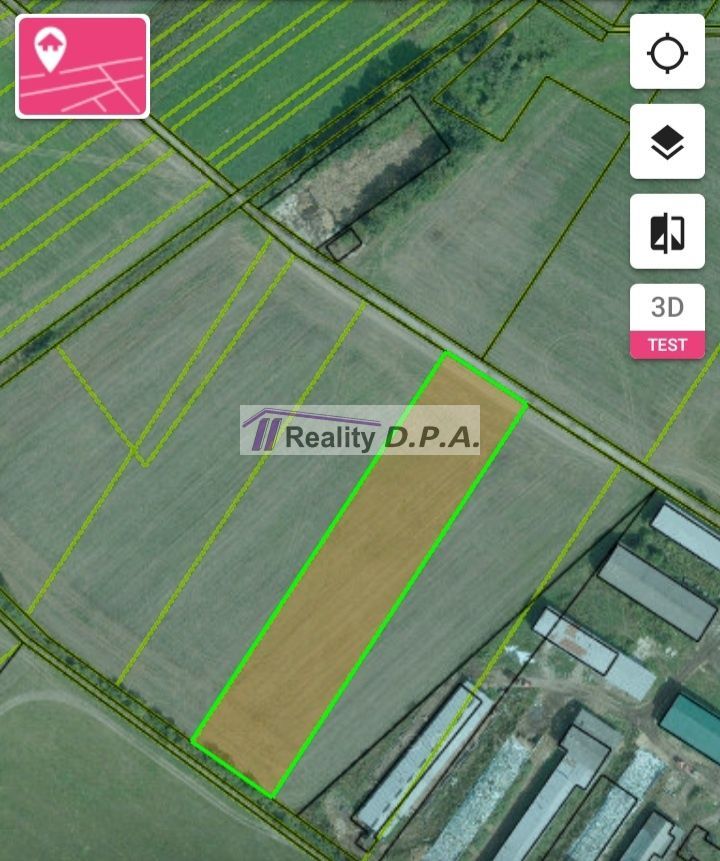The image size is (720, 861).
Task: Open the map layers selector
Action: (x=667, y=142)
